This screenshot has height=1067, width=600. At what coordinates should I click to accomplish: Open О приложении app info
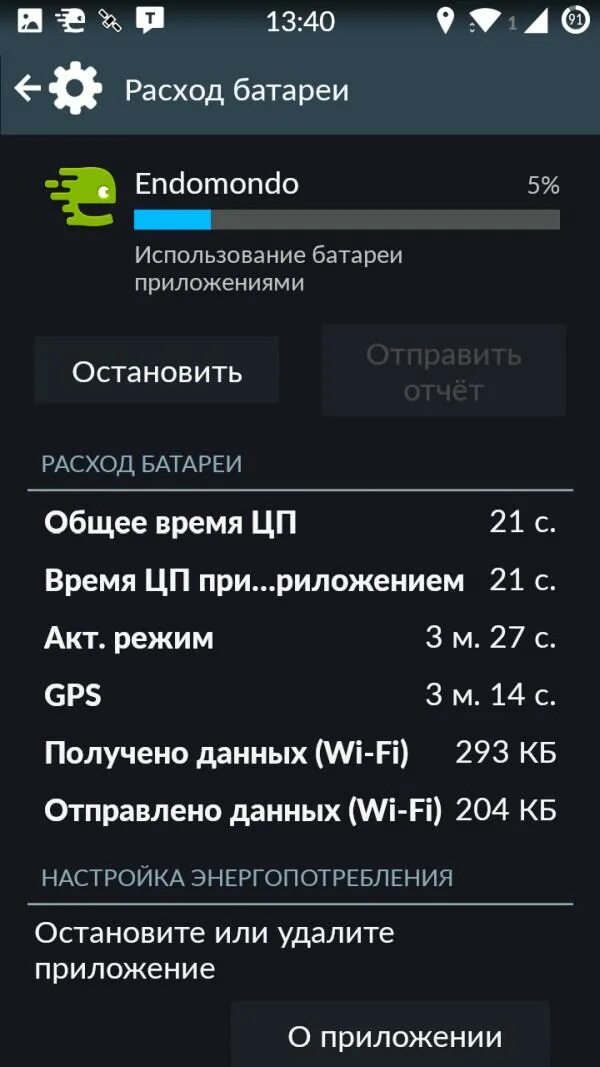pos(394,1036)
